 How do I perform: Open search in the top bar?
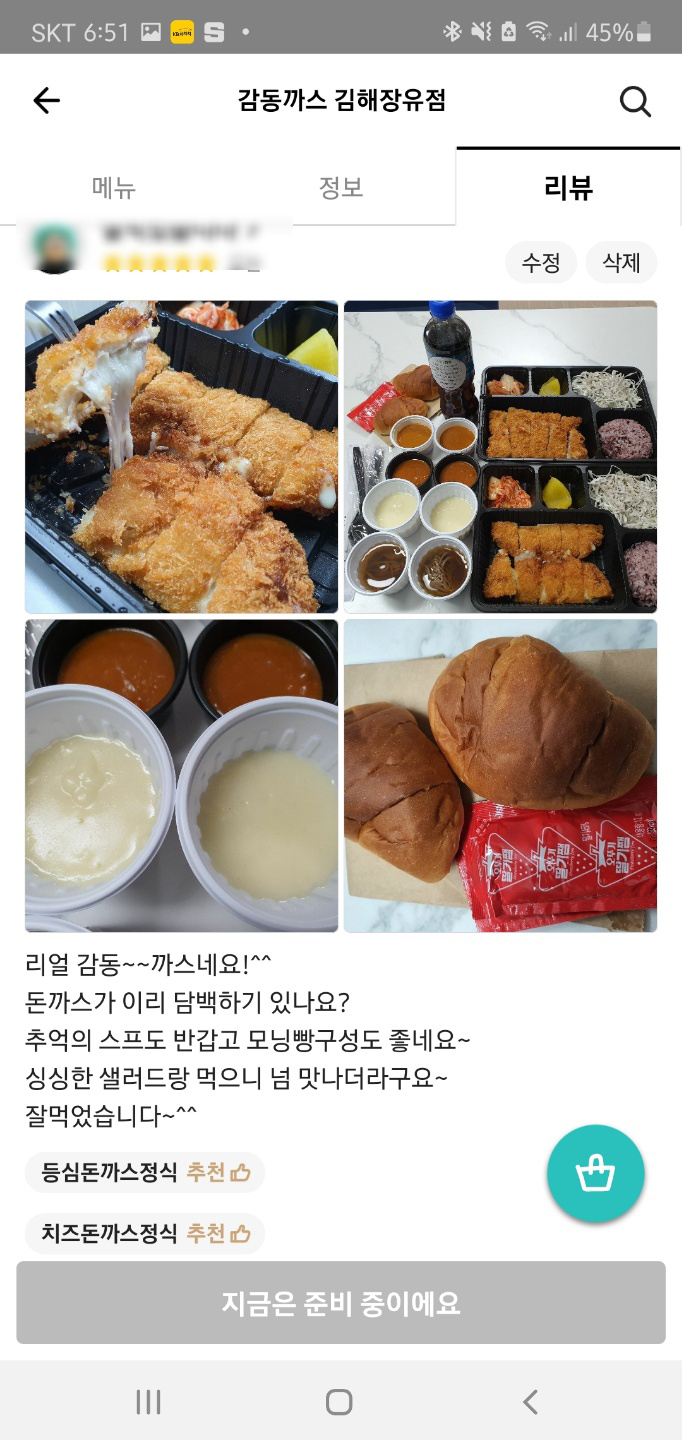[x=635, y=101]
